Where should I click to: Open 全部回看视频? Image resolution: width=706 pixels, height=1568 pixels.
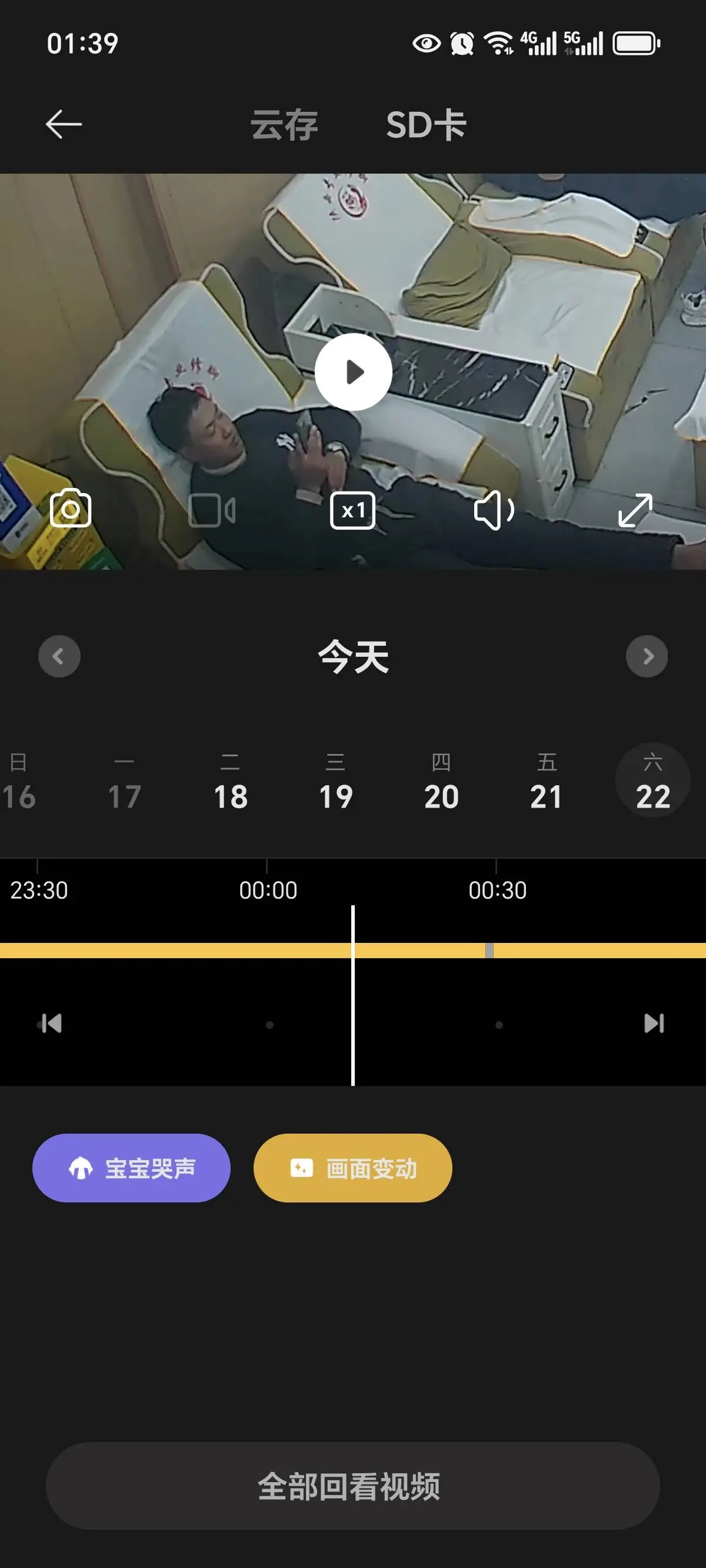click(x=353, y=1486)
